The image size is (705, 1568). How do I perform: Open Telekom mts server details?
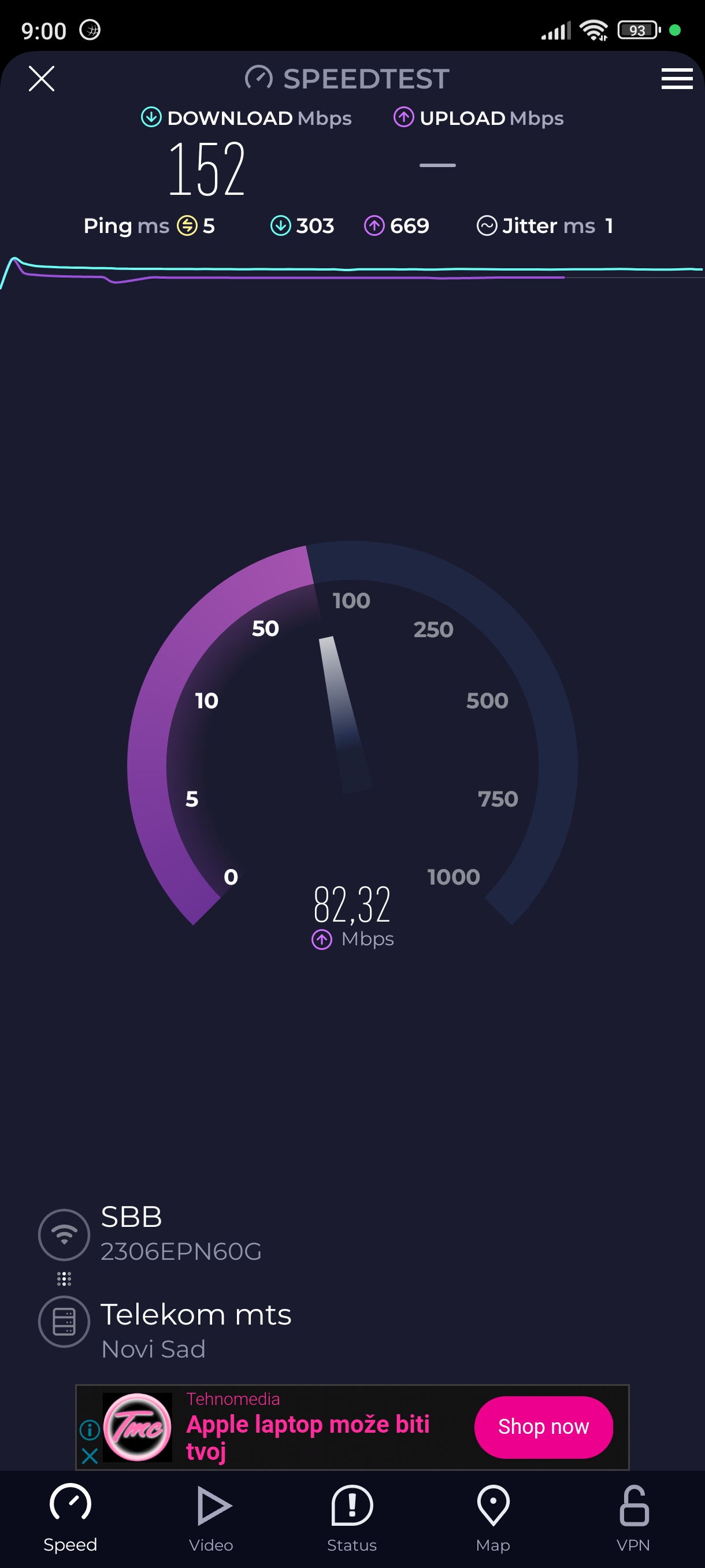(x=195, y=1330)
